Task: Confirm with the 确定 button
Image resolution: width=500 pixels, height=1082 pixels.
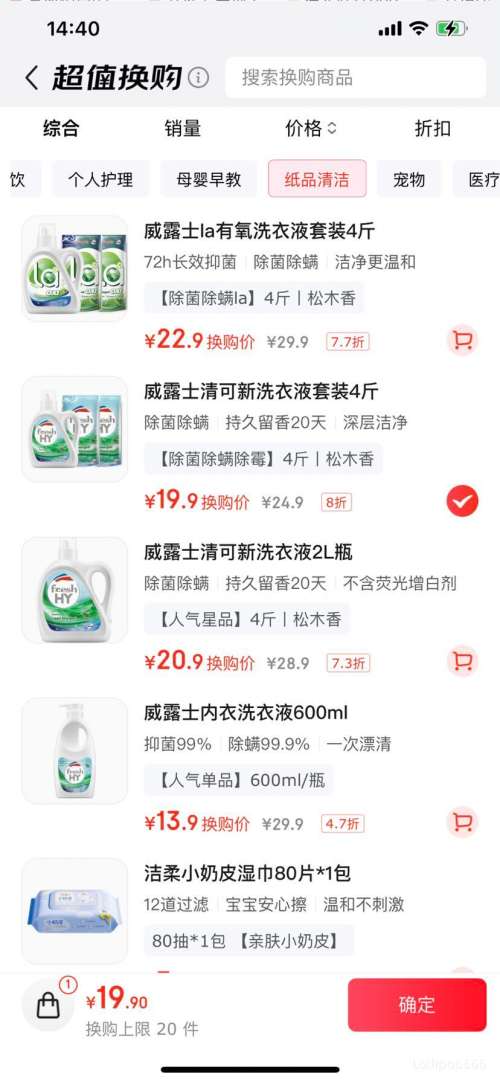Action: point(417,1005)
